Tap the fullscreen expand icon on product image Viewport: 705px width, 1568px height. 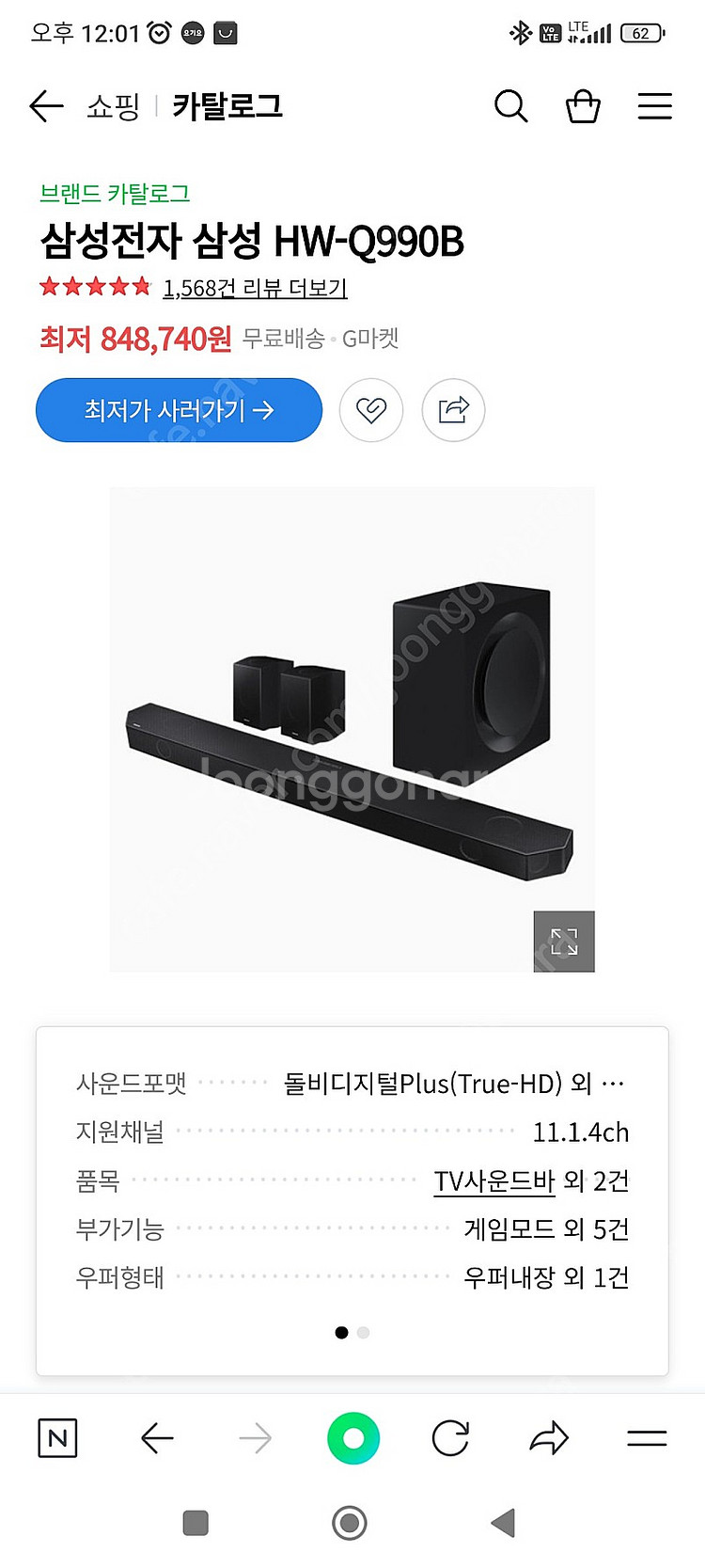coord(563,939)
